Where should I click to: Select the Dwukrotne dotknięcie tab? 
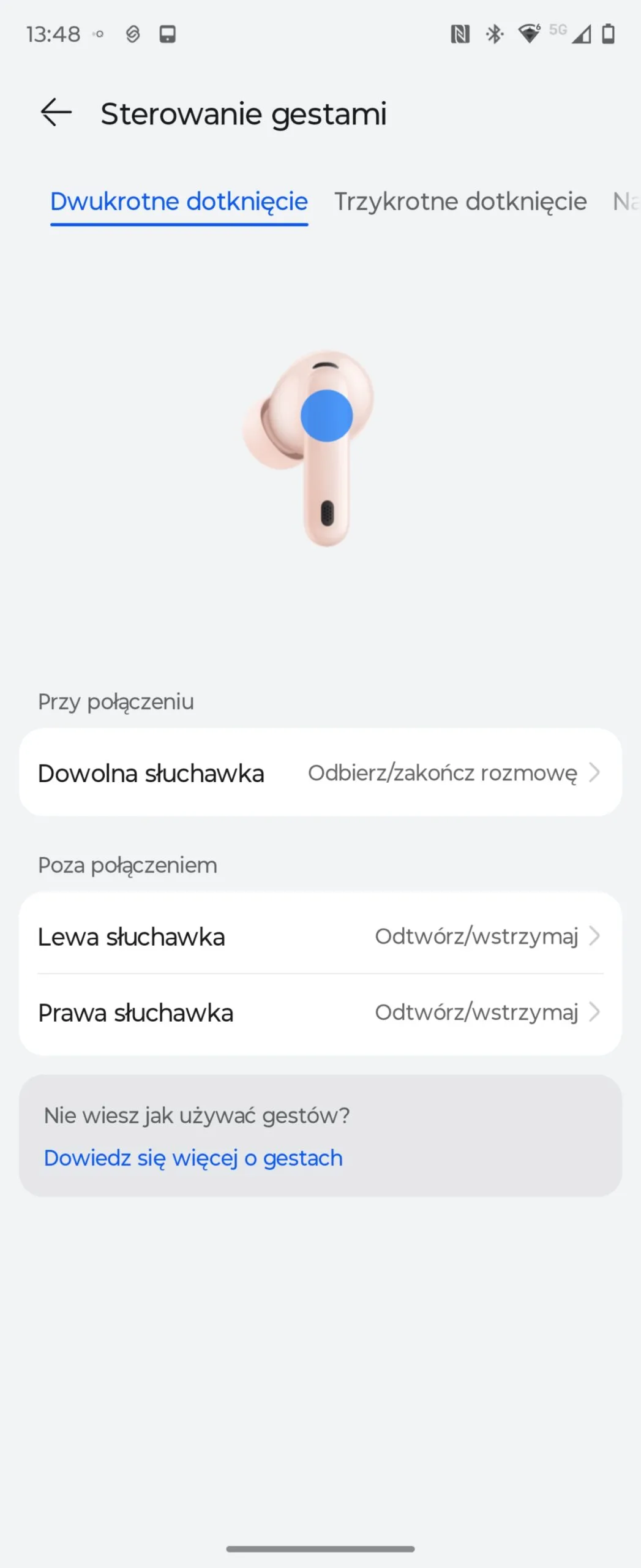pos(179,202)
